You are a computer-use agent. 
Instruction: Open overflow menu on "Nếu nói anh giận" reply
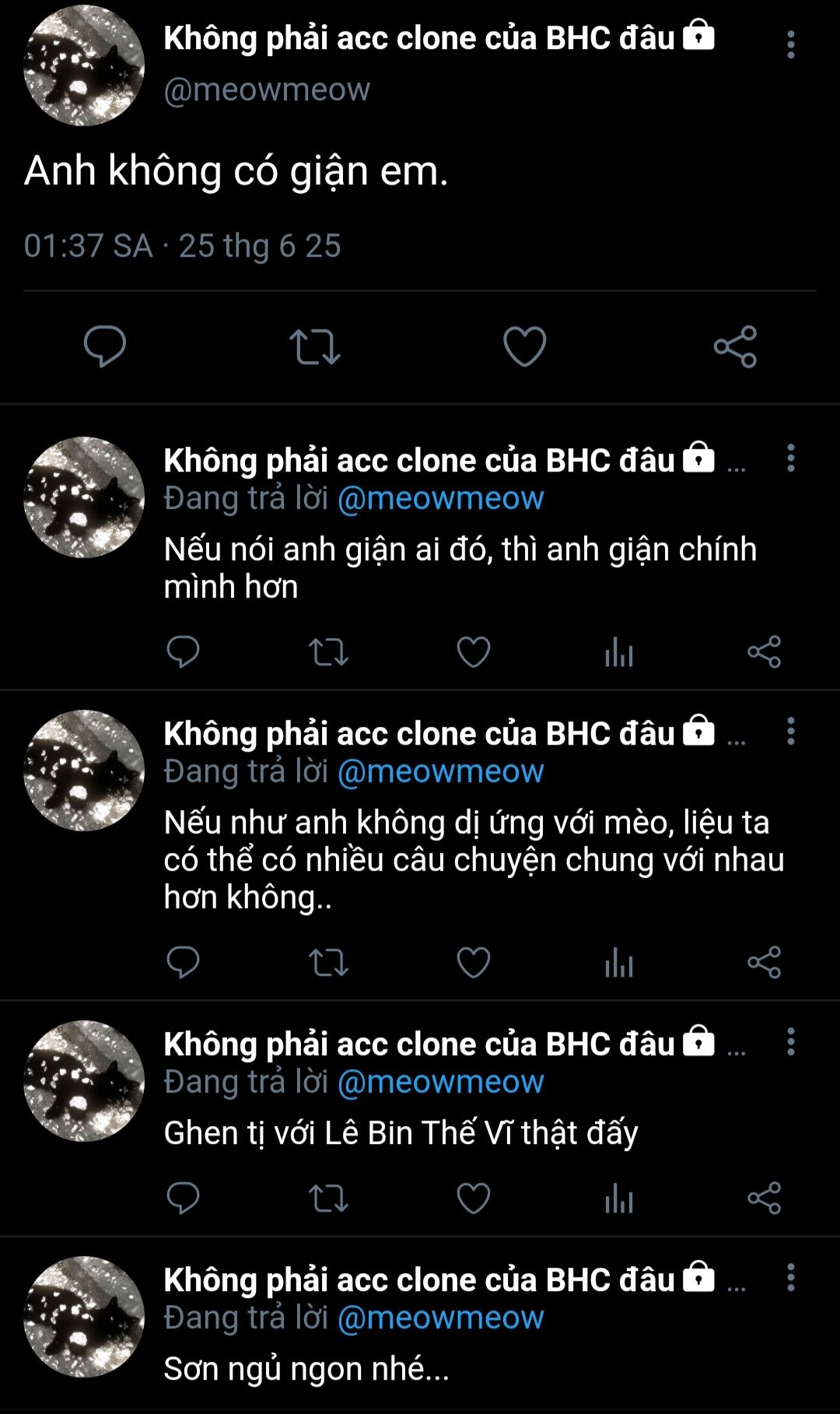tap(790, 458)
